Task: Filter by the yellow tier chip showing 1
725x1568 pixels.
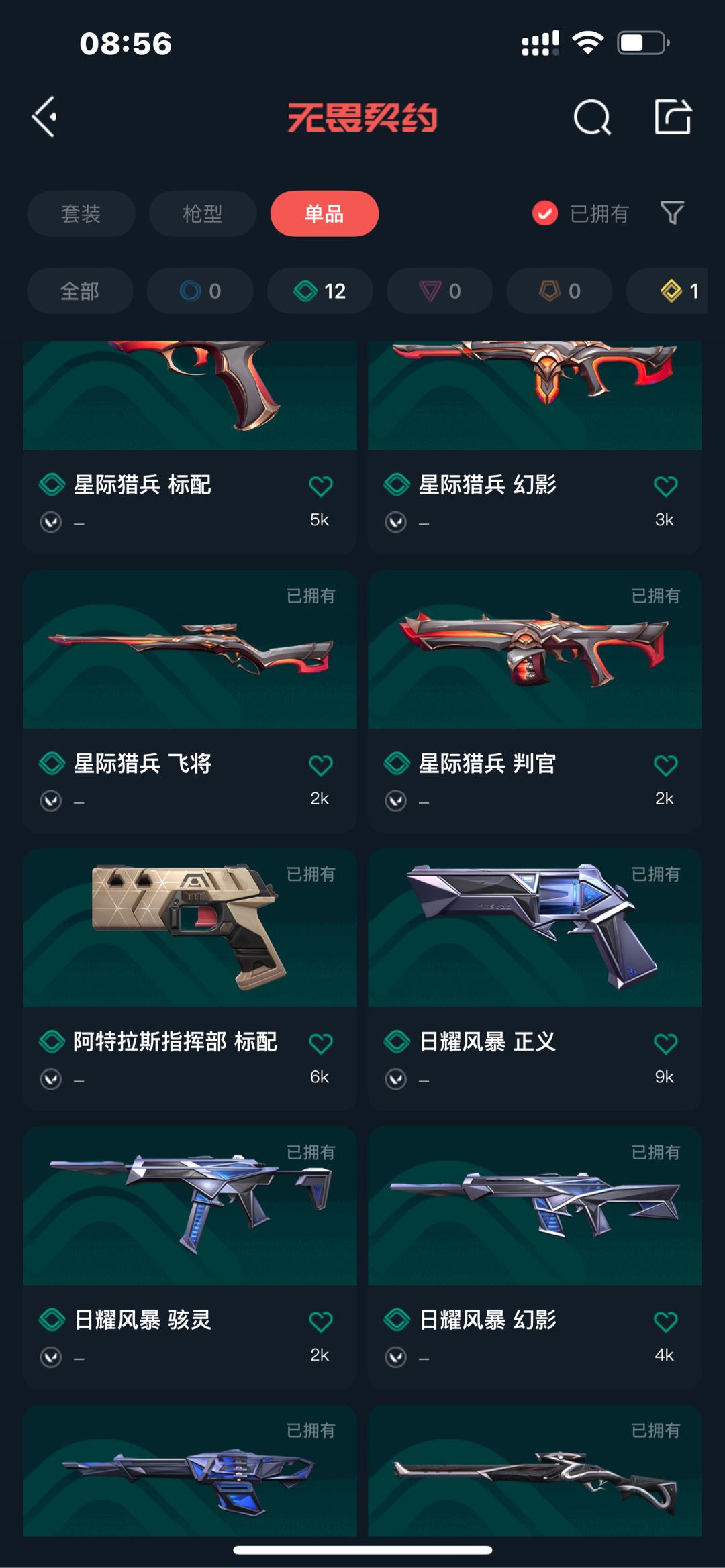Action: coord(678,291)
